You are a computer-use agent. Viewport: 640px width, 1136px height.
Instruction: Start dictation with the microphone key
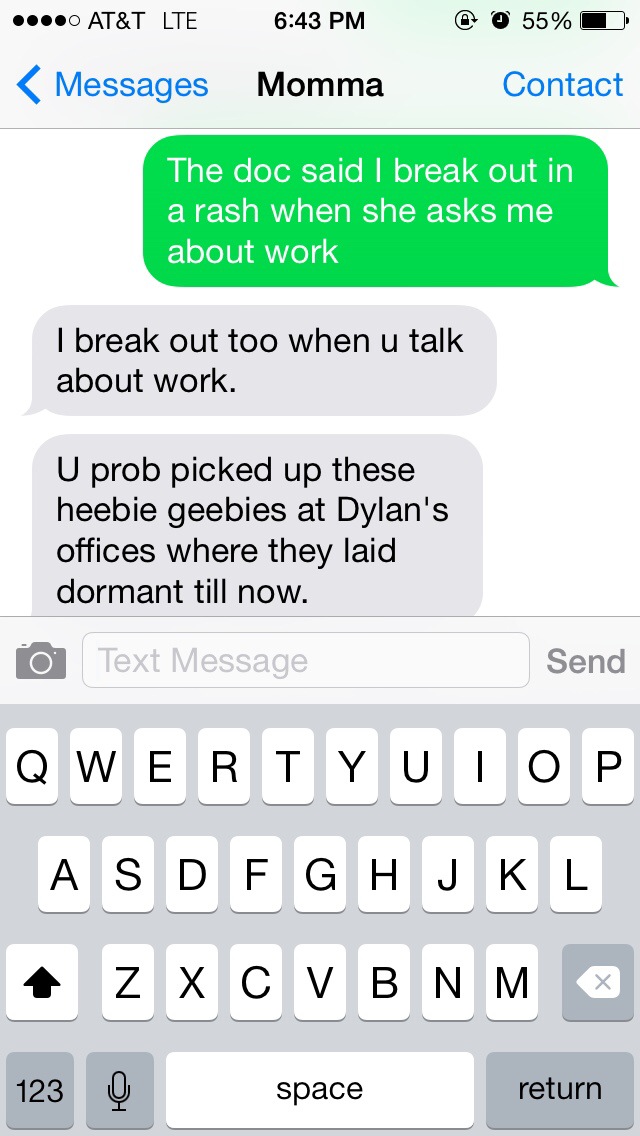[x=120, y=1090]
